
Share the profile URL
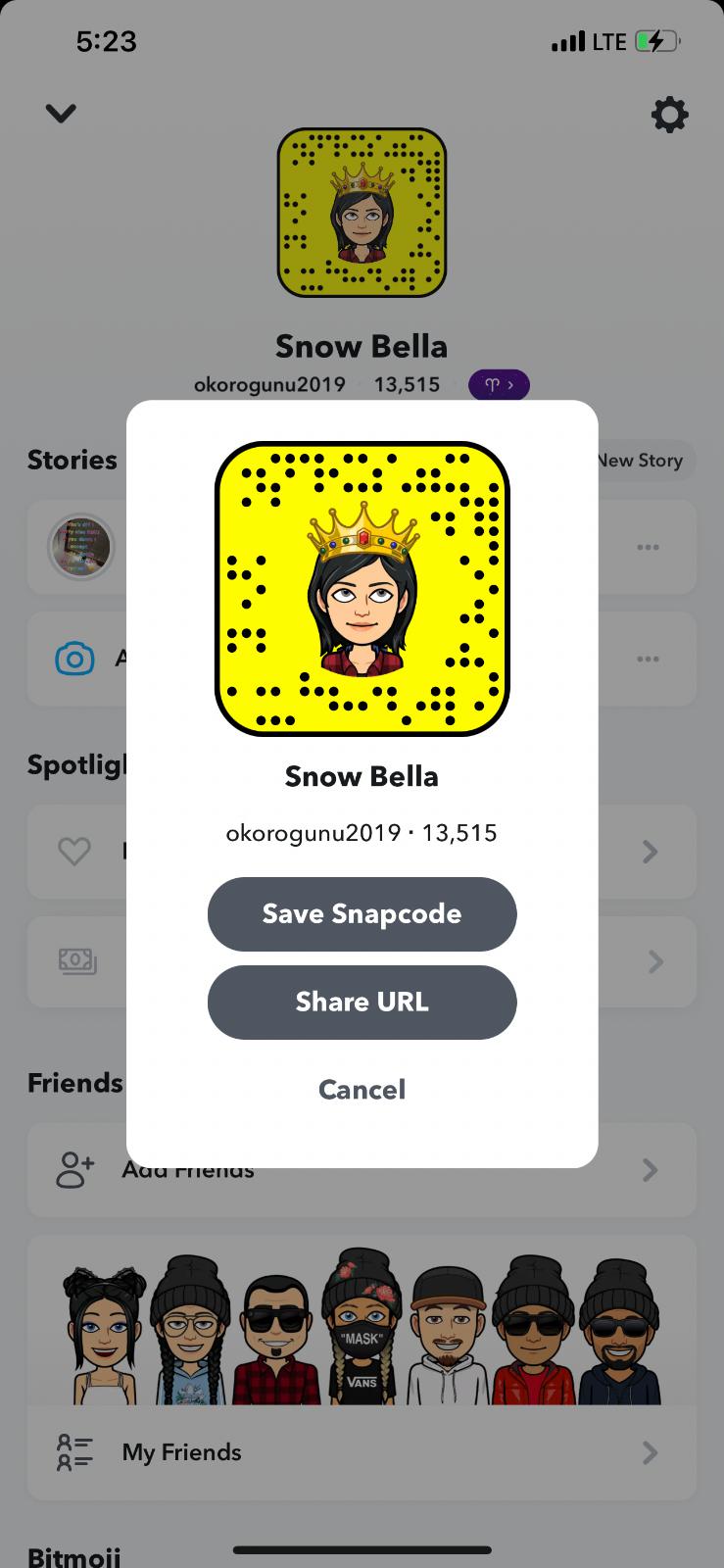(362, 1002)
